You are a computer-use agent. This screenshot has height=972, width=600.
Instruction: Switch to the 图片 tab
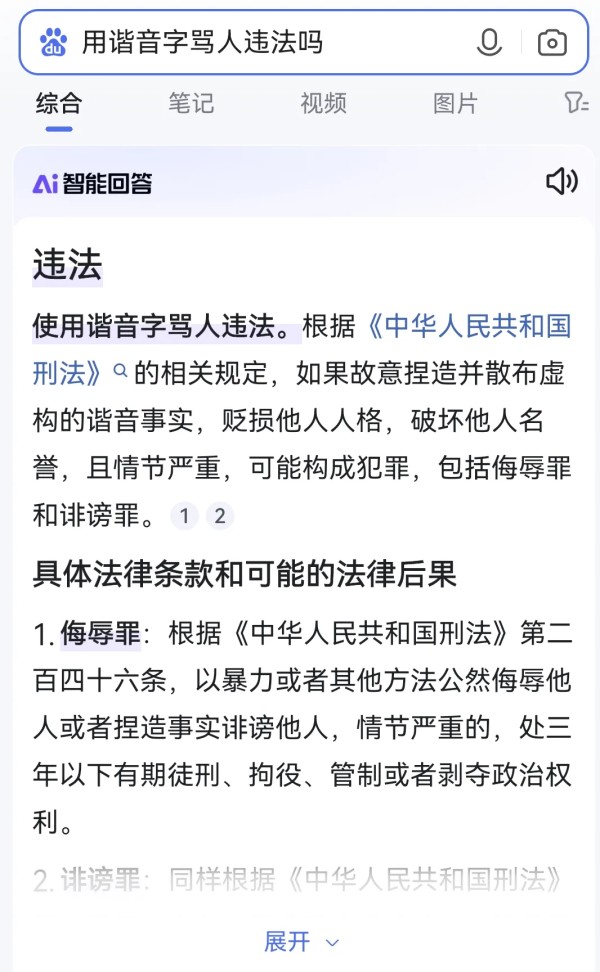pos(455,103)
